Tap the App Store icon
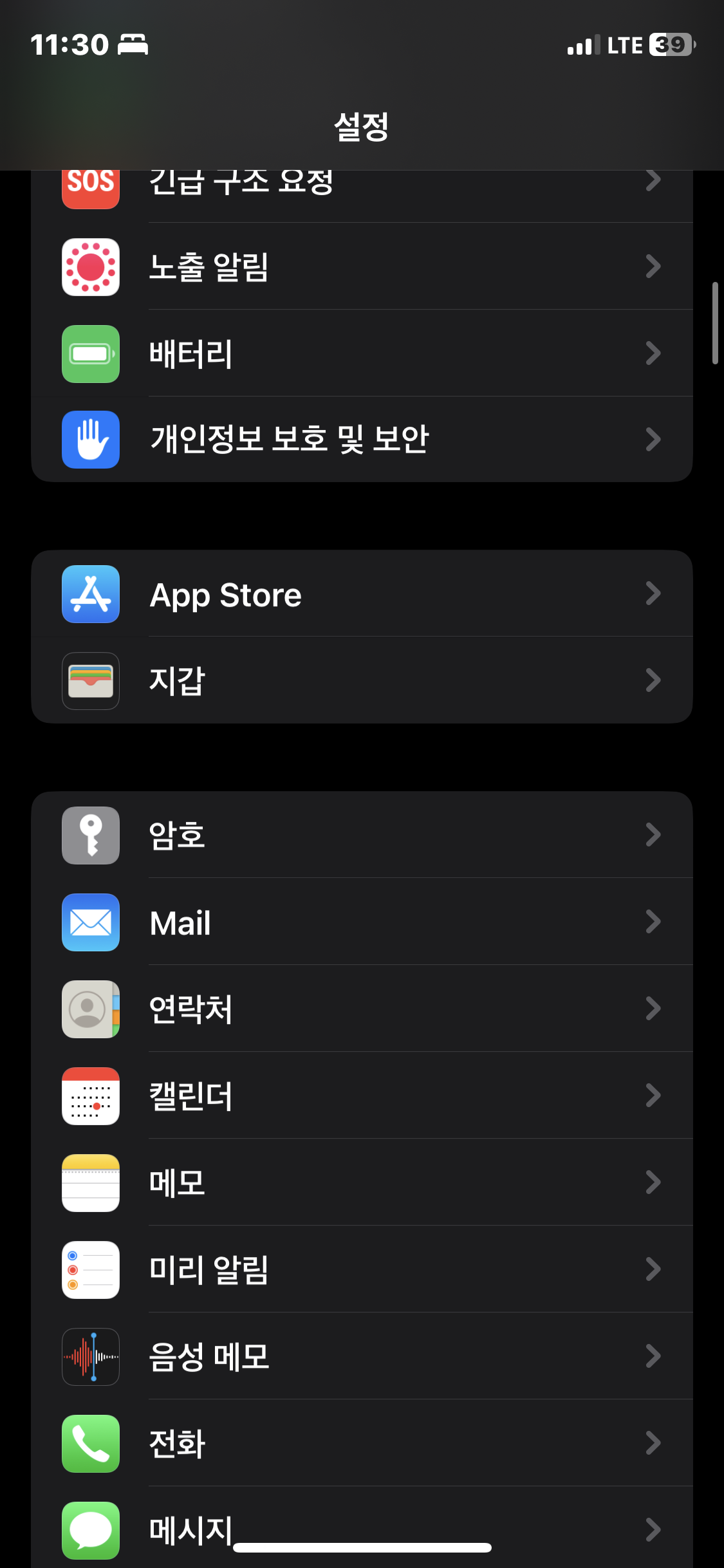The width and height of the screenshot is (724, 1568). click(x=90, y=595)
